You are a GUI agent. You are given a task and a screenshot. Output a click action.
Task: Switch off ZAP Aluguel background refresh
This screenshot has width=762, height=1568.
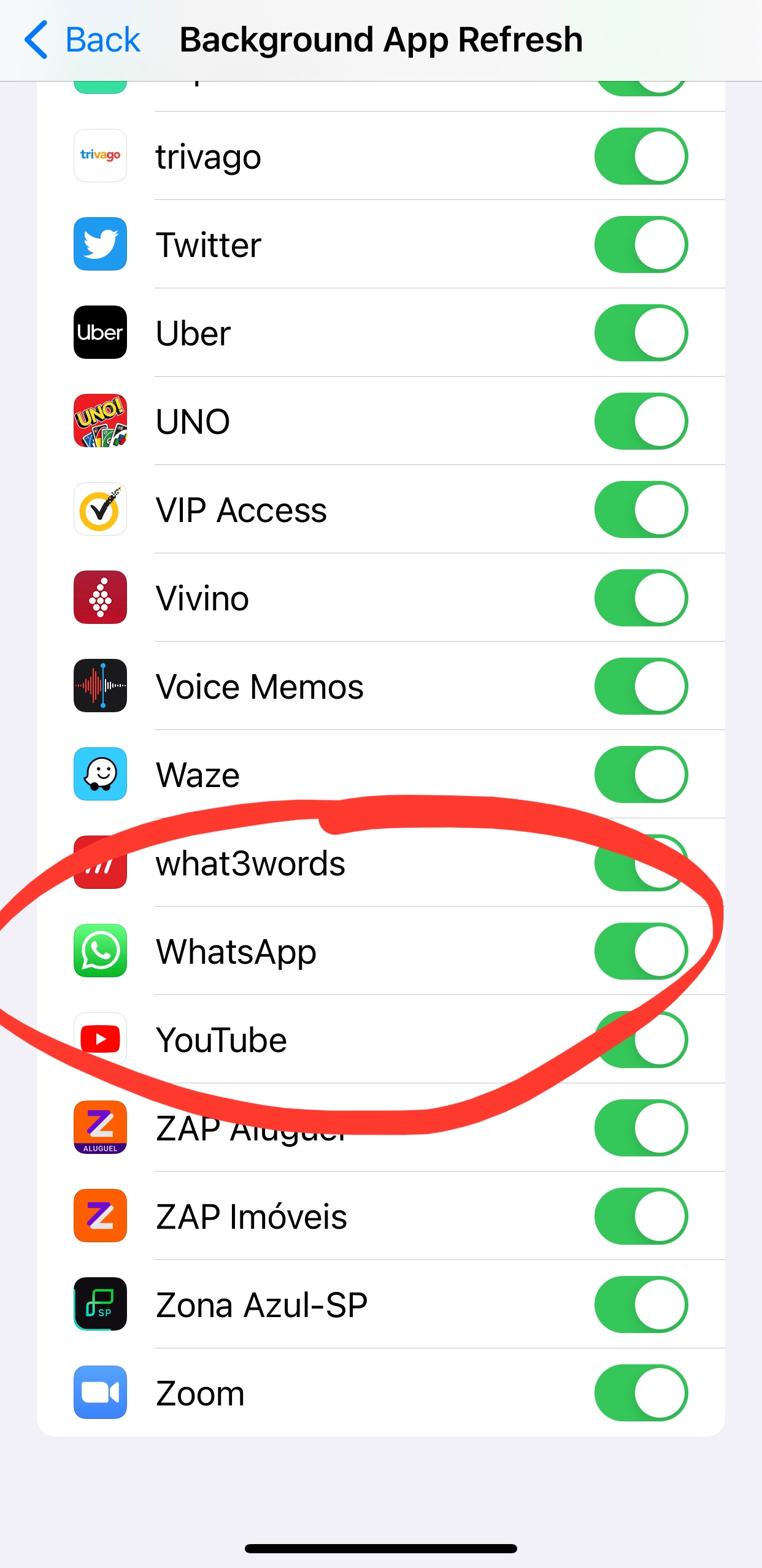tap(641, 1128)
